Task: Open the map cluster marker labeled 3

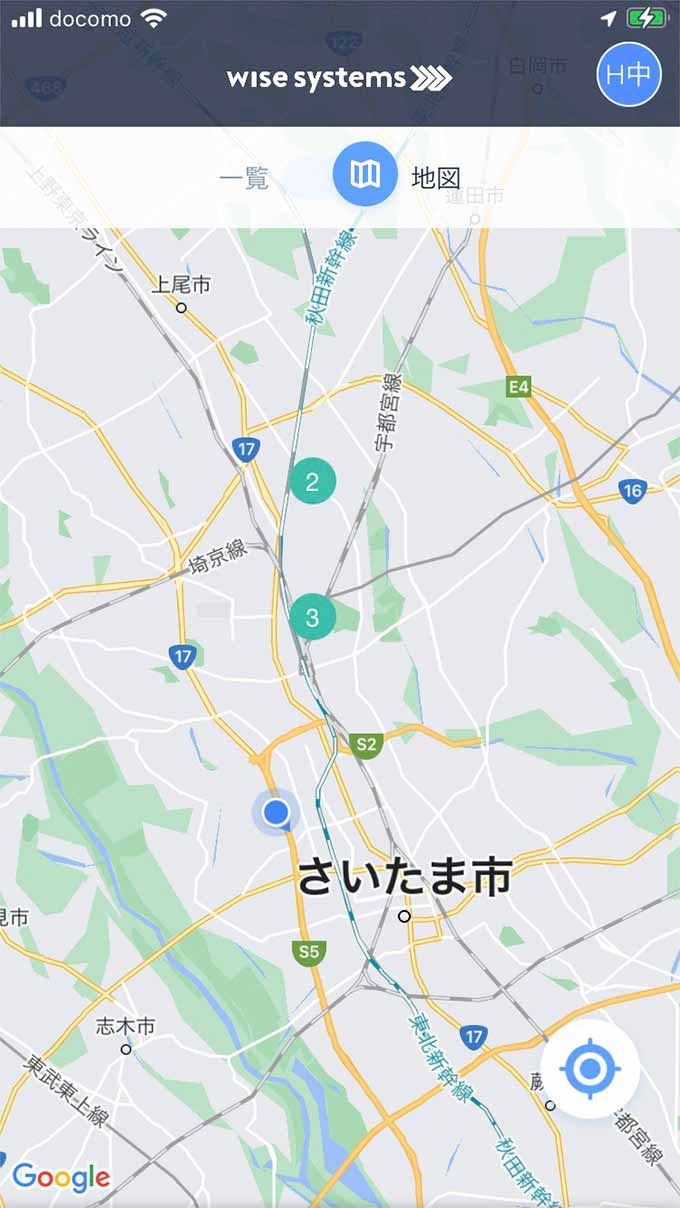Action: click(x=312, y=617)
